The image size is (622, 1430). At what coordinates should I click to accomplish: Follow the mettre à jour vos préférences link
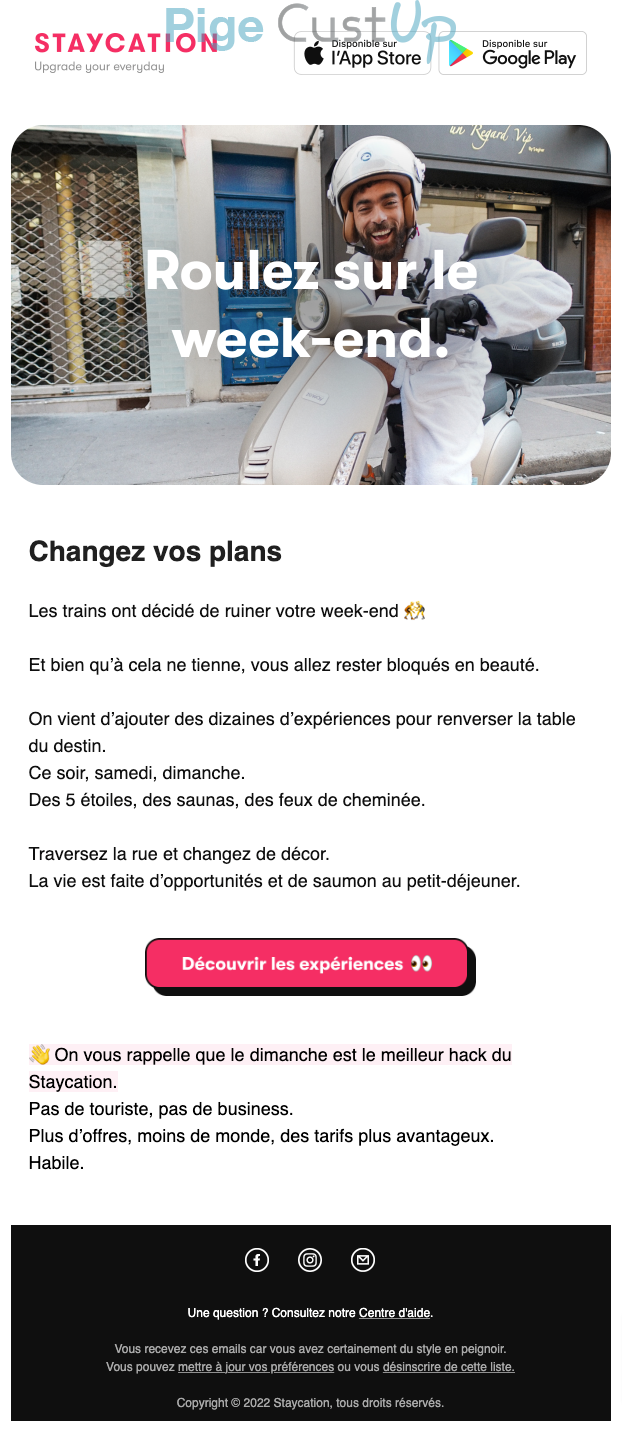pyautogui.click(x=256, y=1367)
